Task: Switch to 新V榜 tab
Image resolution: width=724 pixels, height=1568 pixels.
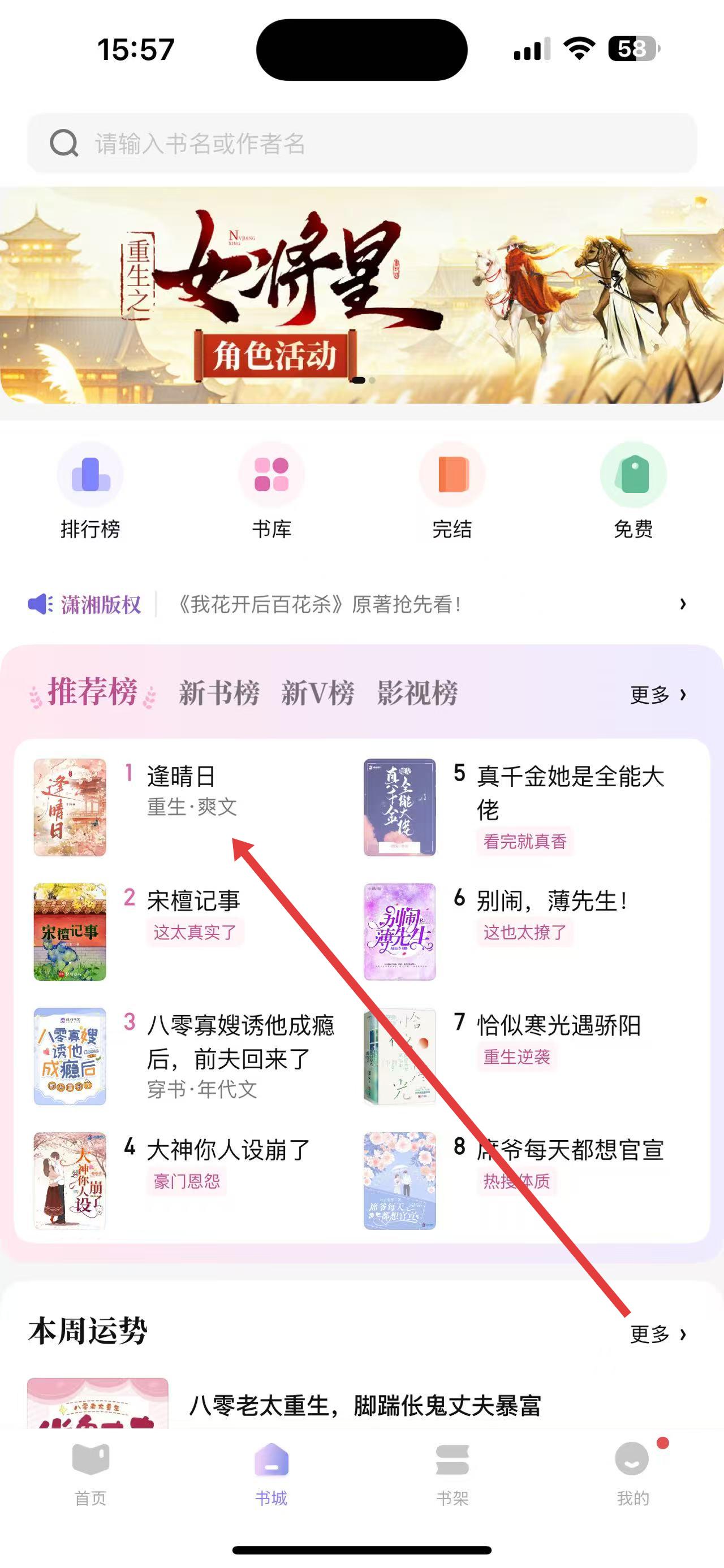Action: pos(318,694)
